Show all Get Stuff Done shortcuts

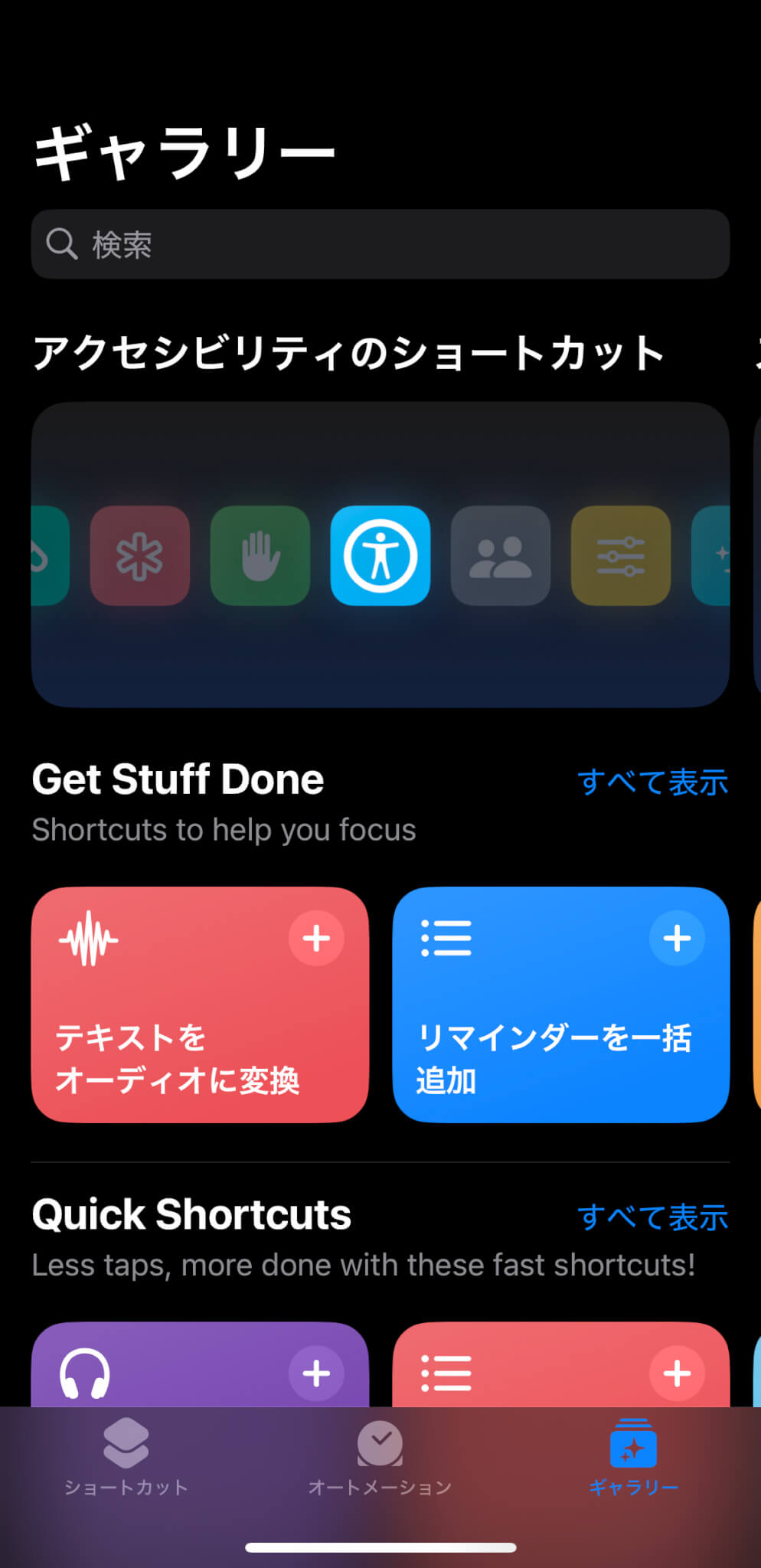point(652,782)
